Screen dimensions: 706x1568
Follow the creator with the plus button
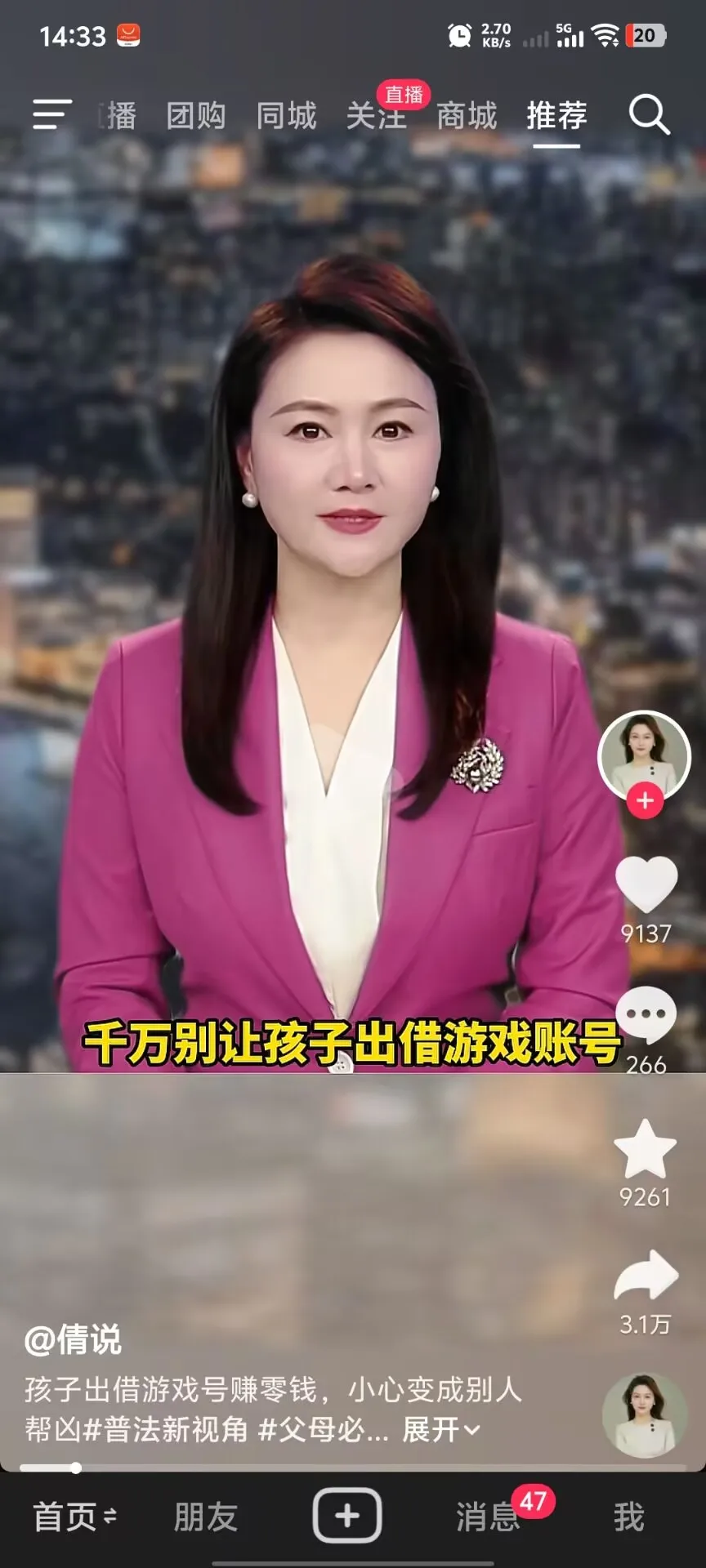[645, 801]
